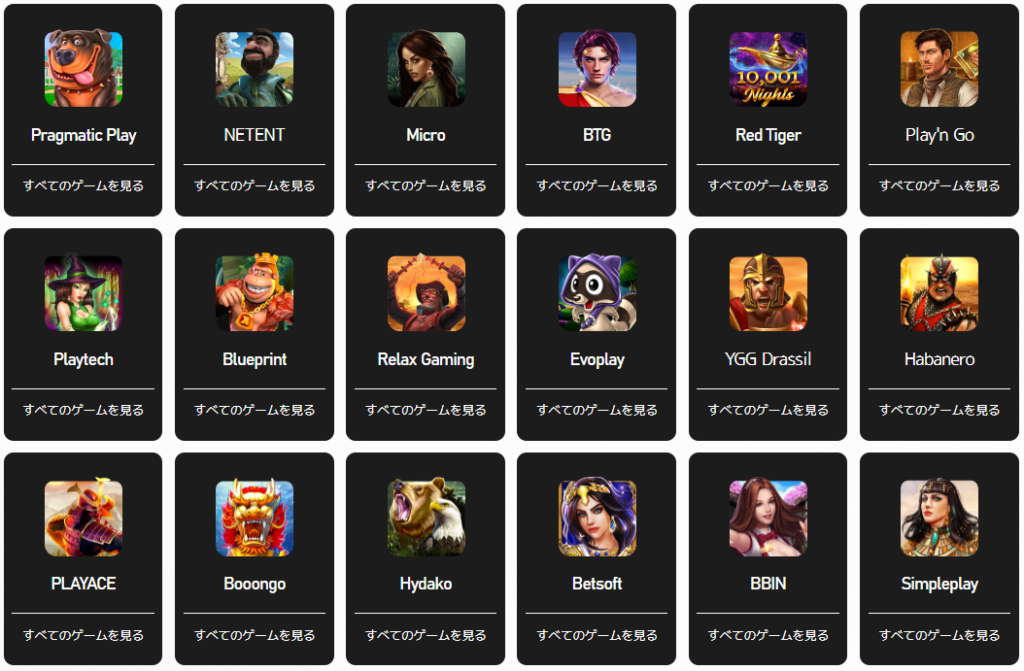Open Evoplay games
1024x671 pixels.
coord(597,315)
